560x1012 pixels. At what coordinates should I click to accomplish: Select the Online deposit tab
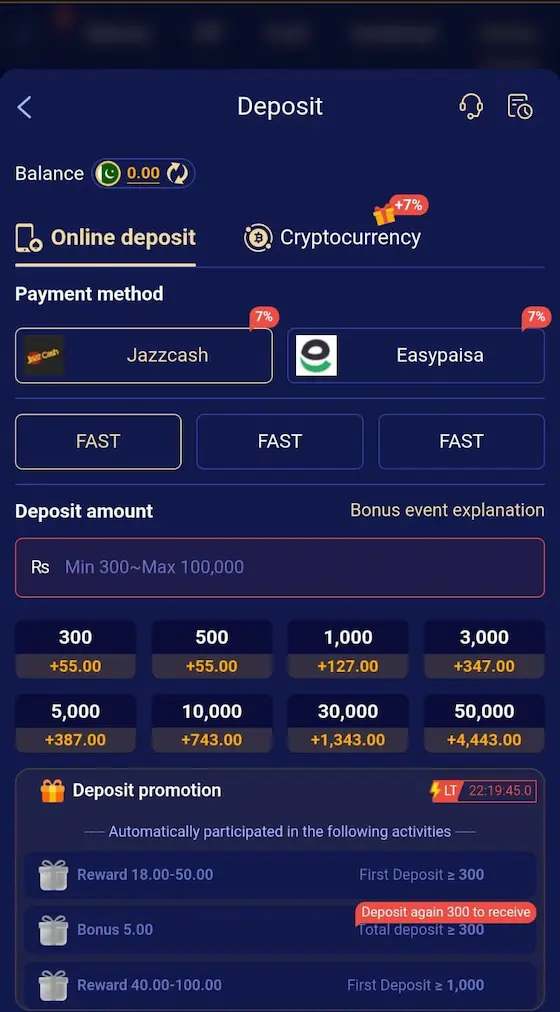tap(105, 238)
